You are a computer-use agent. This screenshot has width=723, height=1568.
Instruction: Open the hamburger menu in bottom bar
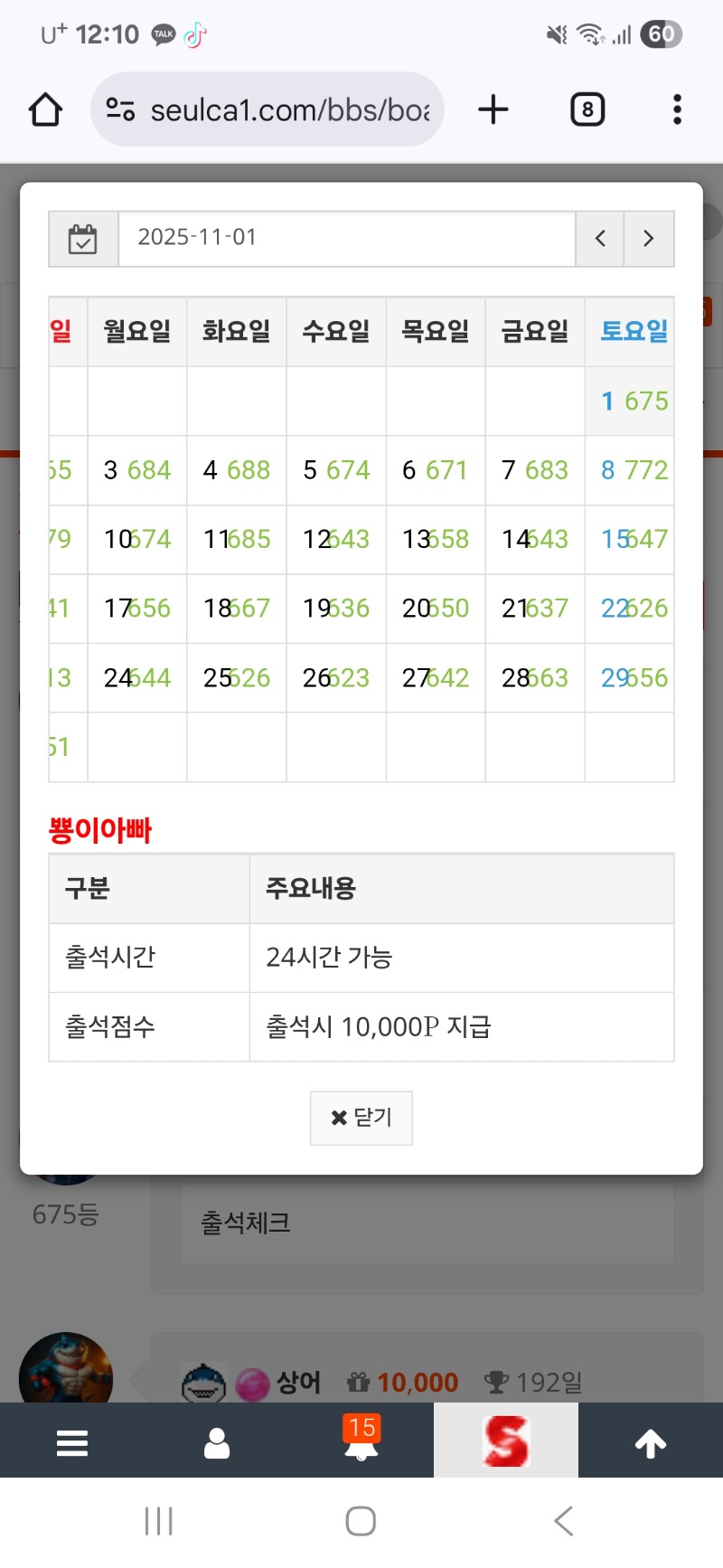click(72, 1443)
